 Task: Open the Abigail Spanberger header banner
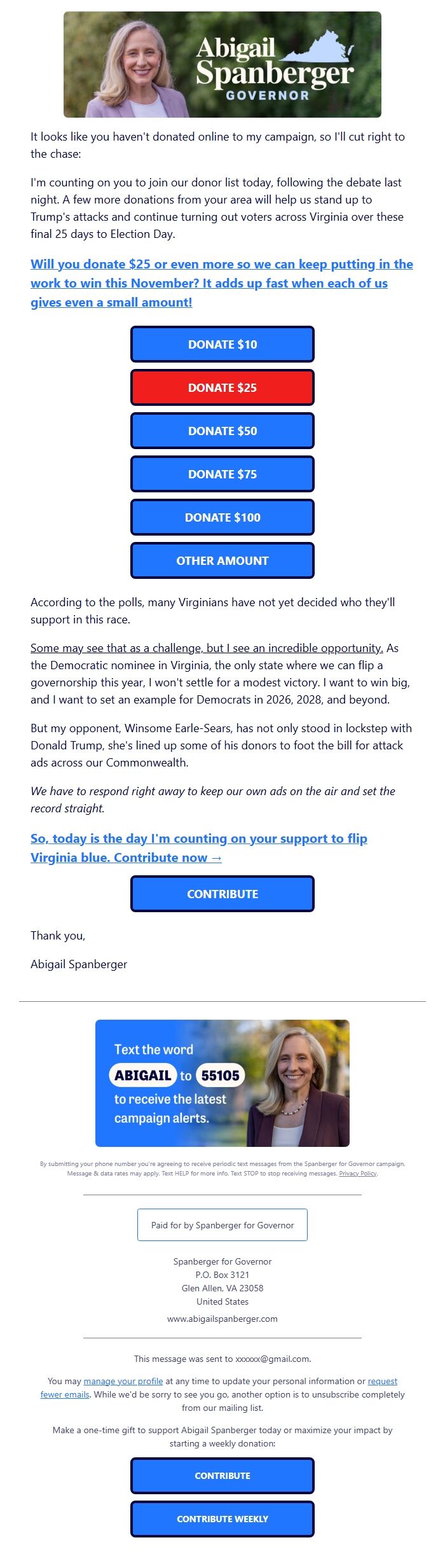point(222,64)
